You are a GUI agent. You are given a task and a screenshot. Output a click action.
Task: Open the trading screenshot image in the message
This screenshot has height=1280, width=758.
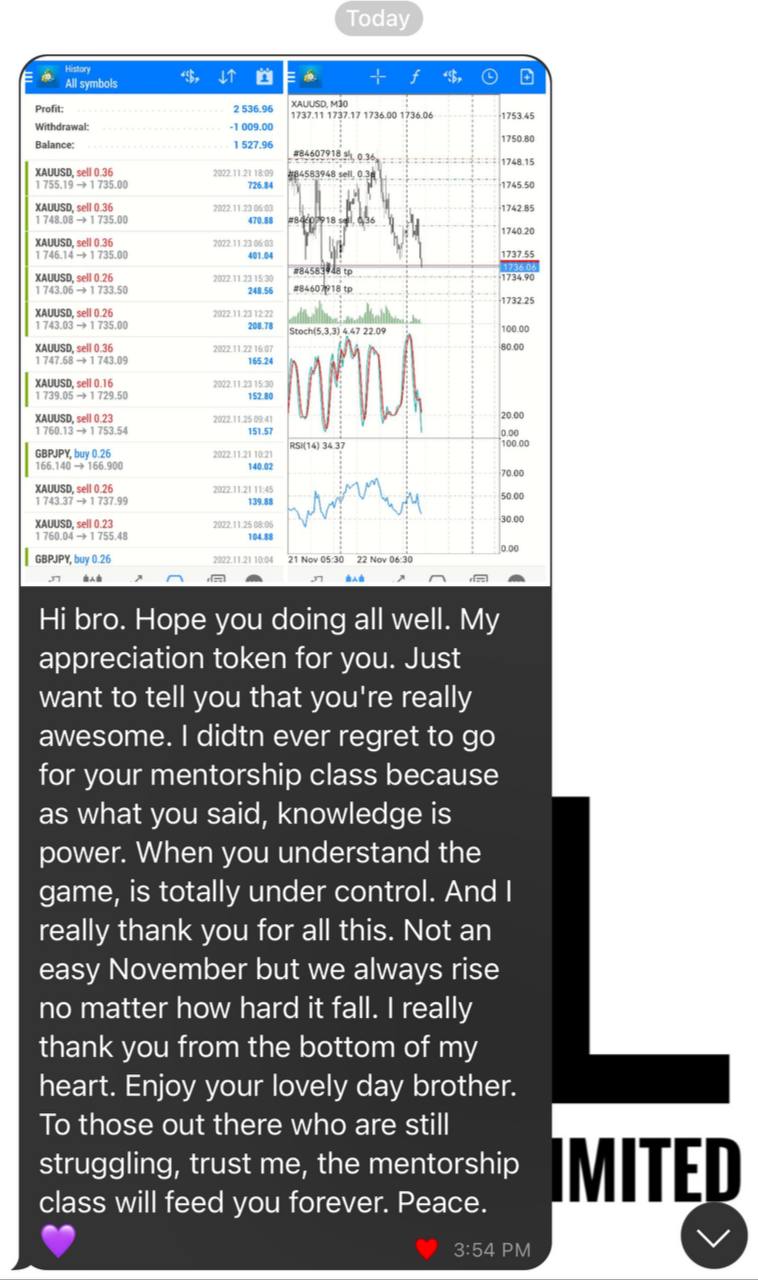pyautogui.click(x=285, y=321)
